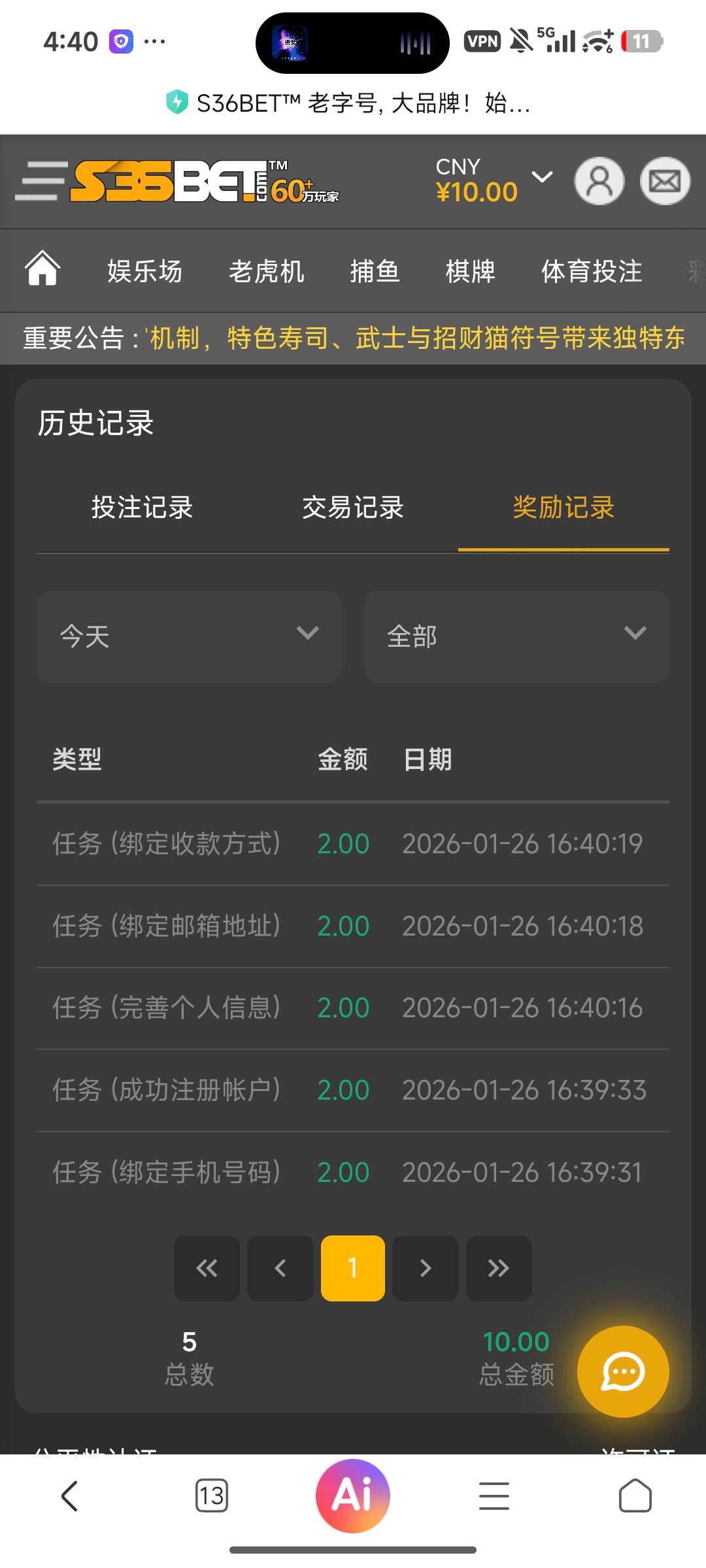Image resolution: width=706 pixels, height=1568 pixels.
Task: Expand the 全部 type filter dropdown
Action: [516, 636]
